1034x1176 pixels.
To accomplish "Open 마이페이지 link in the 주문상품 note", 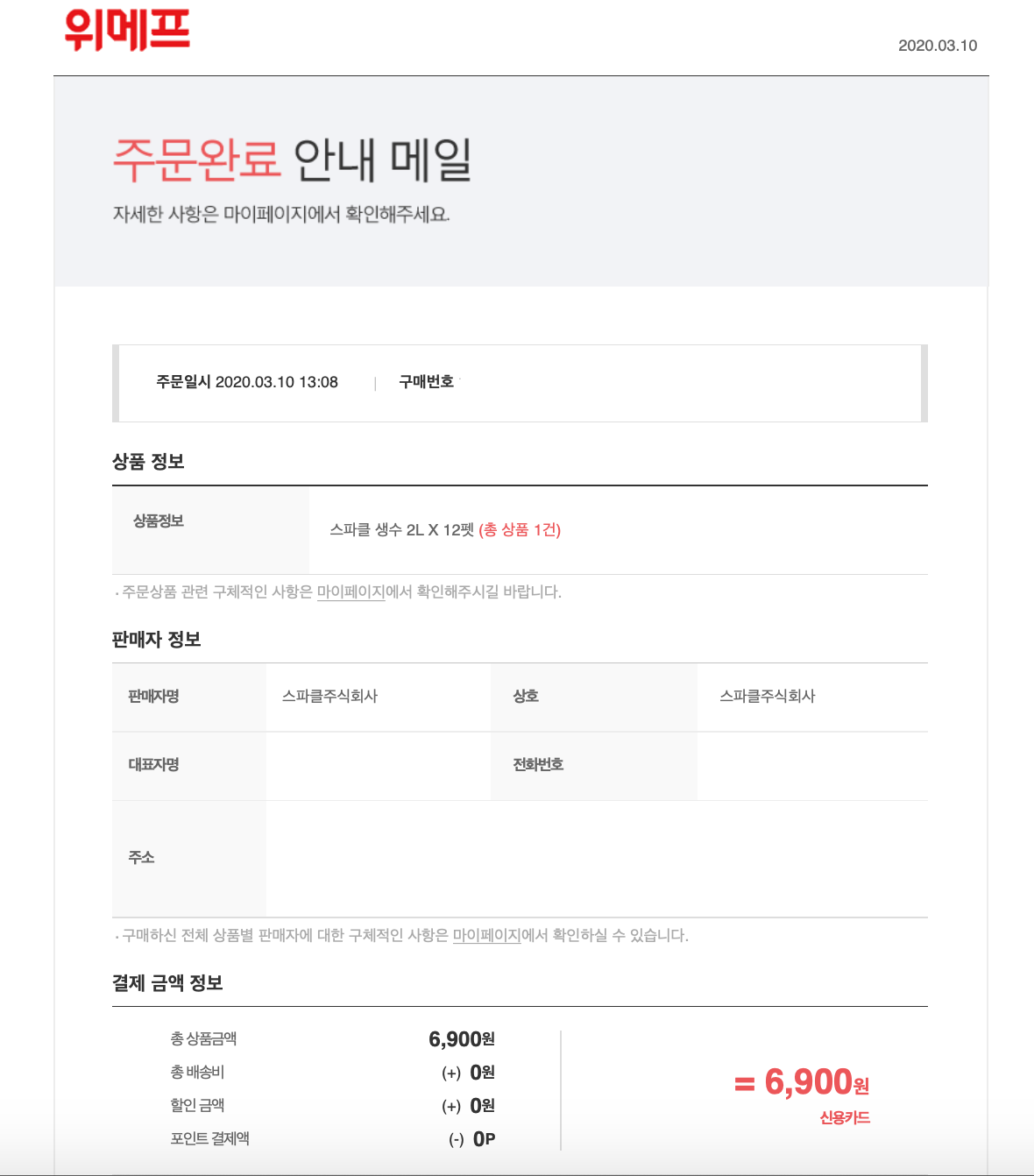I will click(x=351, y=592).
